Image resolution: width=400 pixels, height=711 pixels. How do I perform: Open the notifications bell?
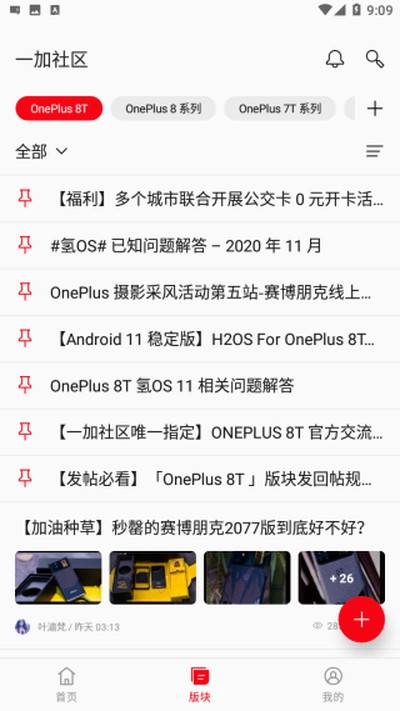[x=335, y=59]
